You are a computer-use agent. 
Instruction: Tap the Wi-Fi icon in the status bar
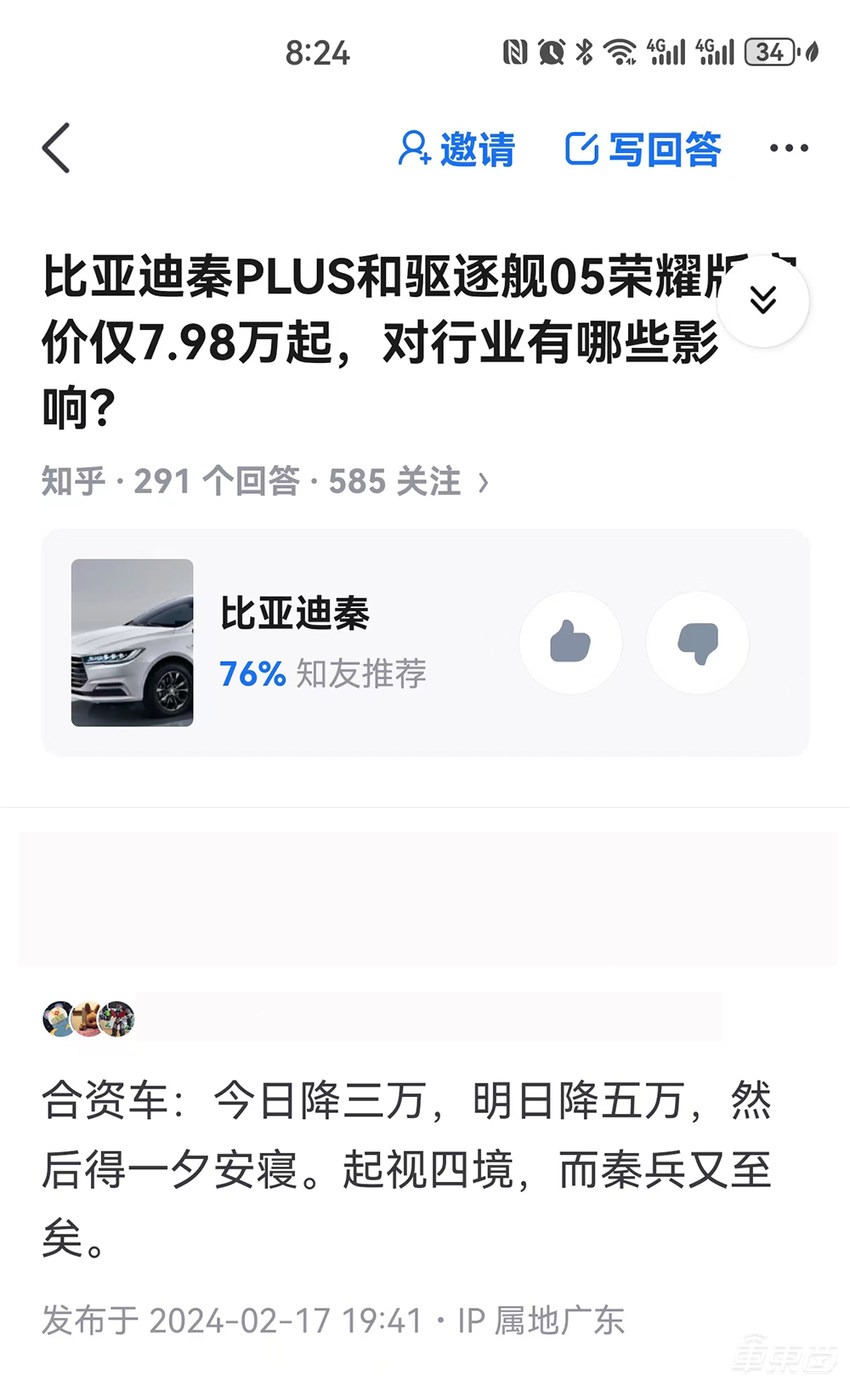[x=620, y=52]
